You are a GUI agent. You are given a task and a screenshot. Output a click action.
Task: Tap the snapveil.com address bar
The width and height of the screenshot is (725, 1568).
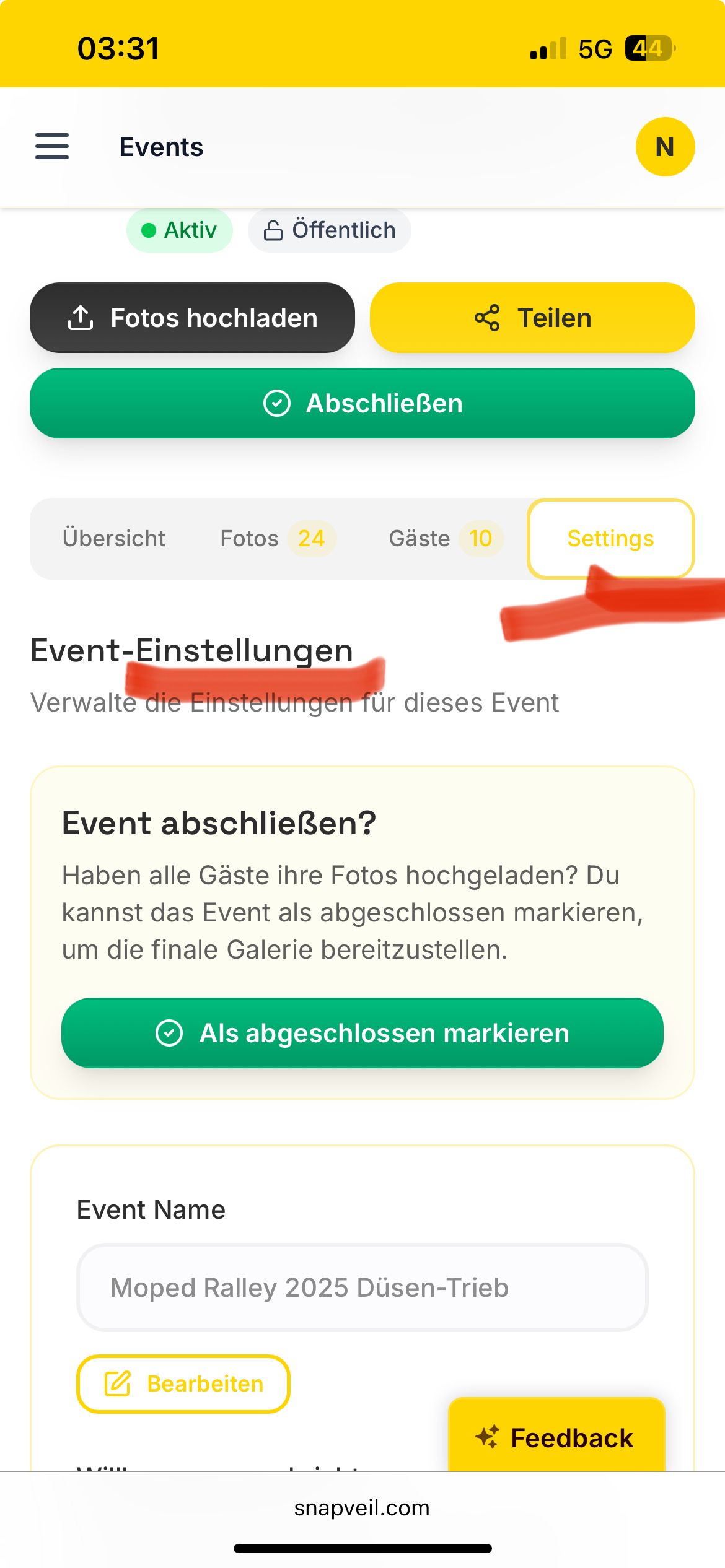click(x=362, y=1507)
